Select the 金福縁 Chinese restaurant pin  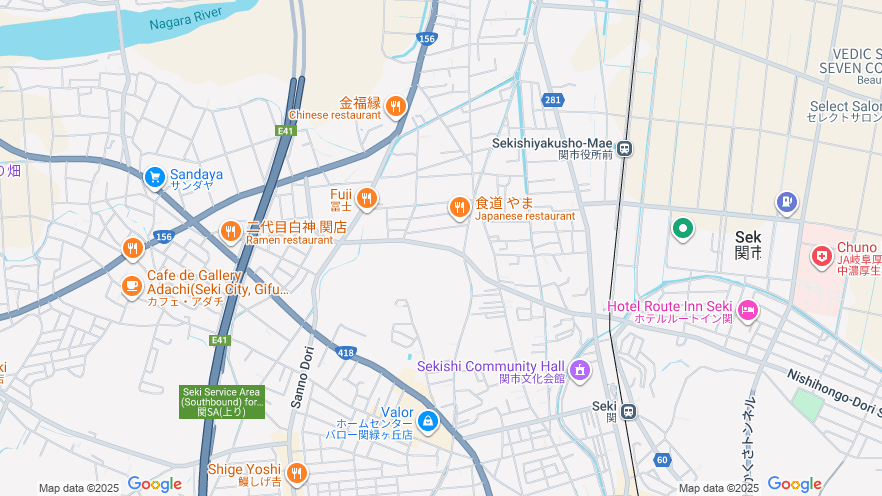[396, 106]
